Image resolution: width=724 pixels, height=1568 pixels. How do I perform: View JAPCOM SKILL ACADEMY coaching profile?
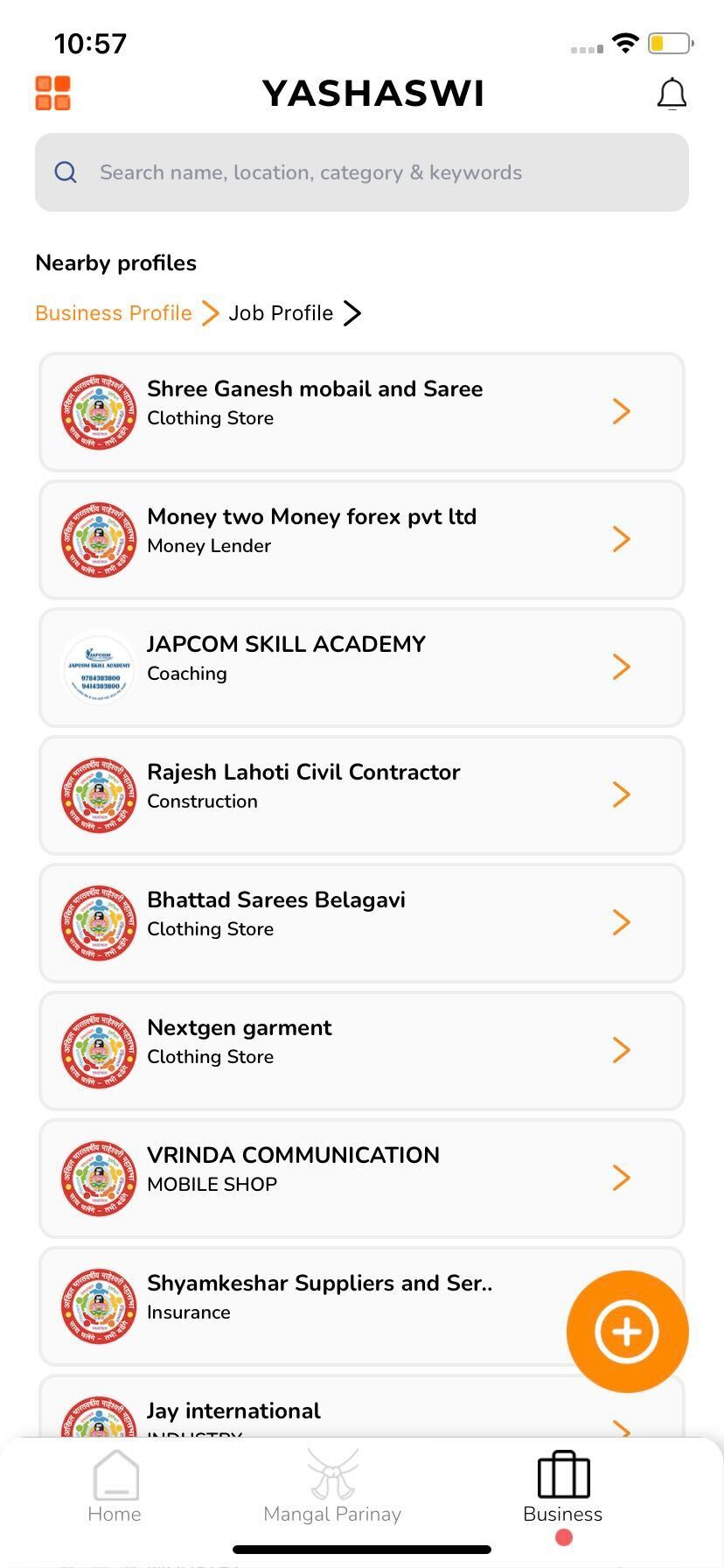click(x=362, y=668)
